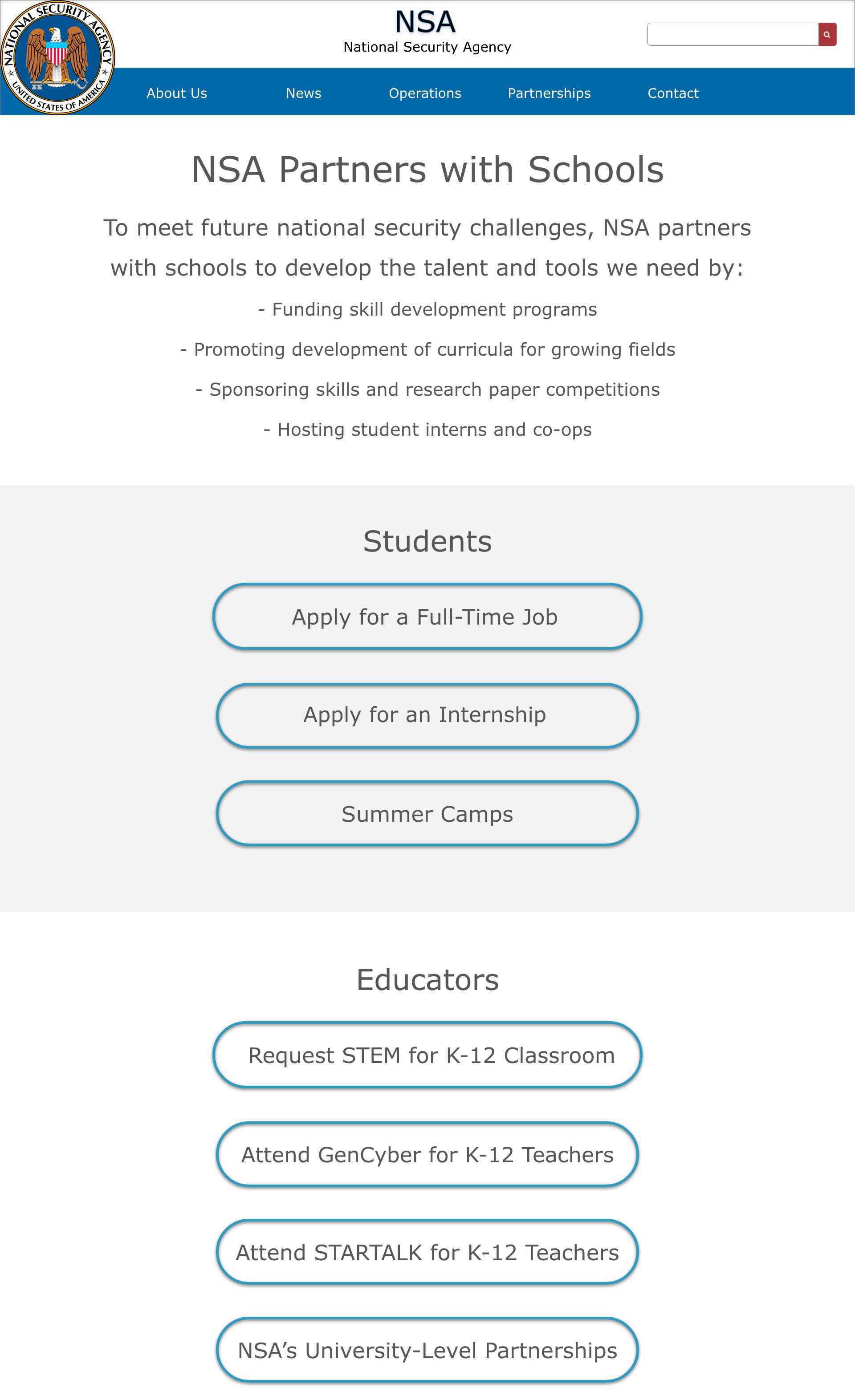Tap the NSA seal to go home
The height and width of the screenshot is (1400, 855).
point(57,57)
